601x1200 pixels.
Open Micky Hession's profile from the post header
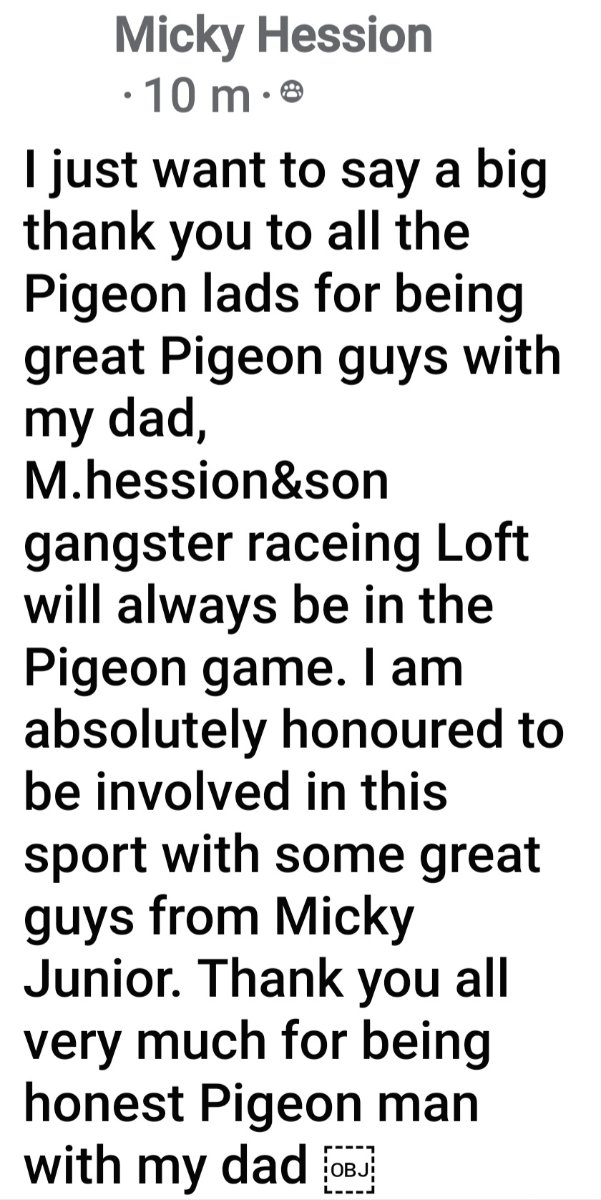[x=273, y=37]
